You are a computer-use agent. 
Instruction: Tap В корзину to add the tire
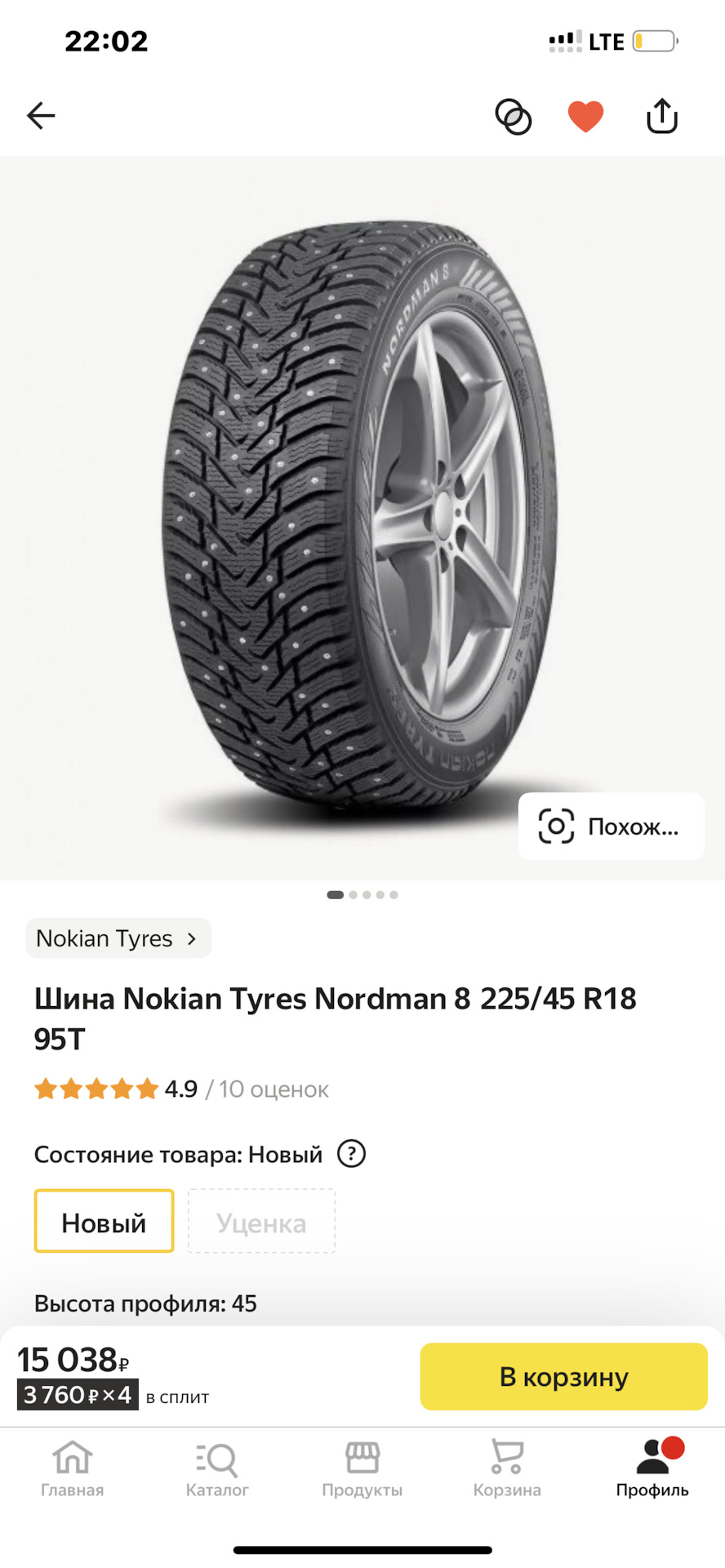563,1376
